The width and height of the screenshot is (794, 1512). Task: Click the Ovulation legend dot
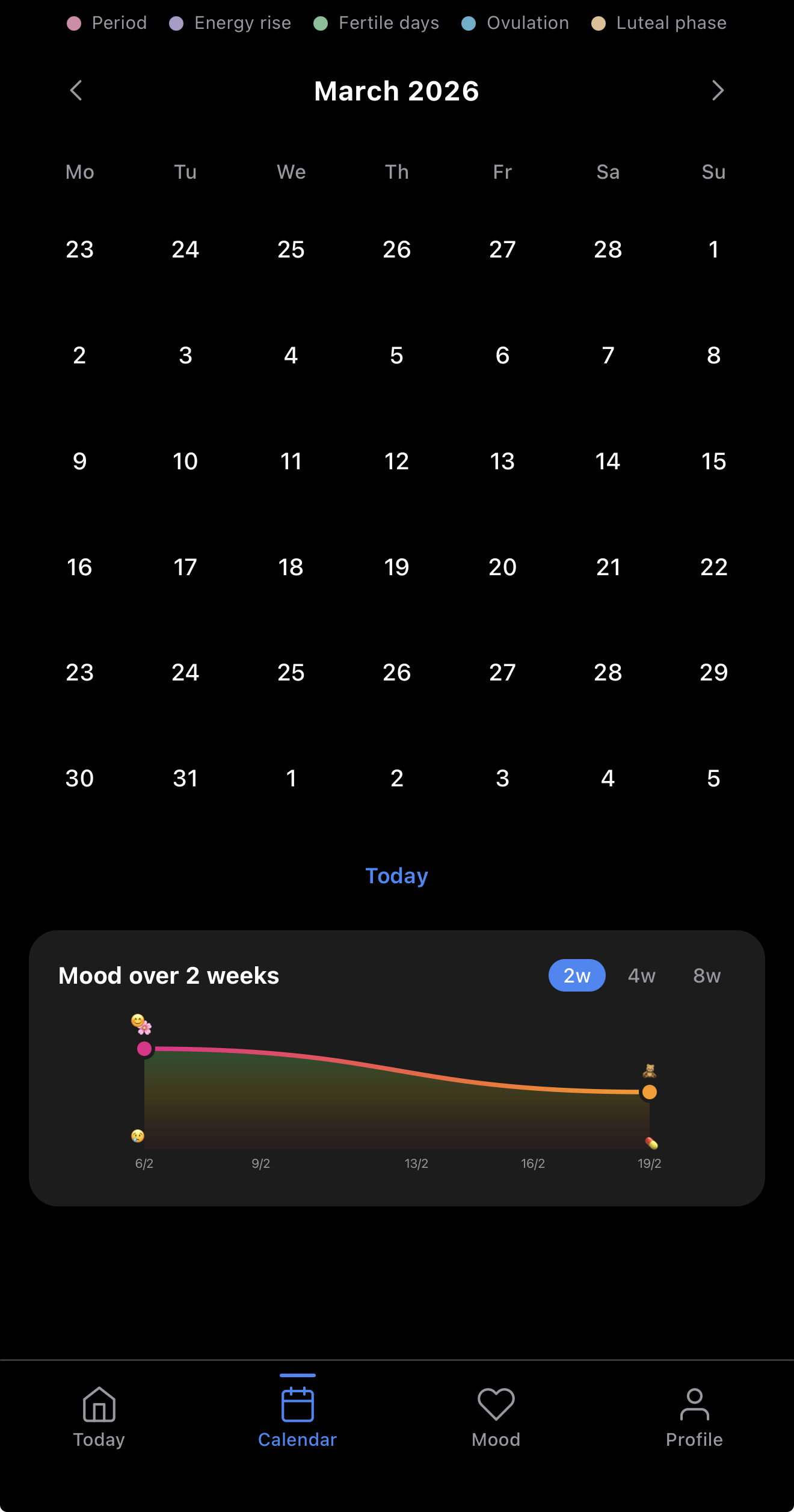point(470,23)
